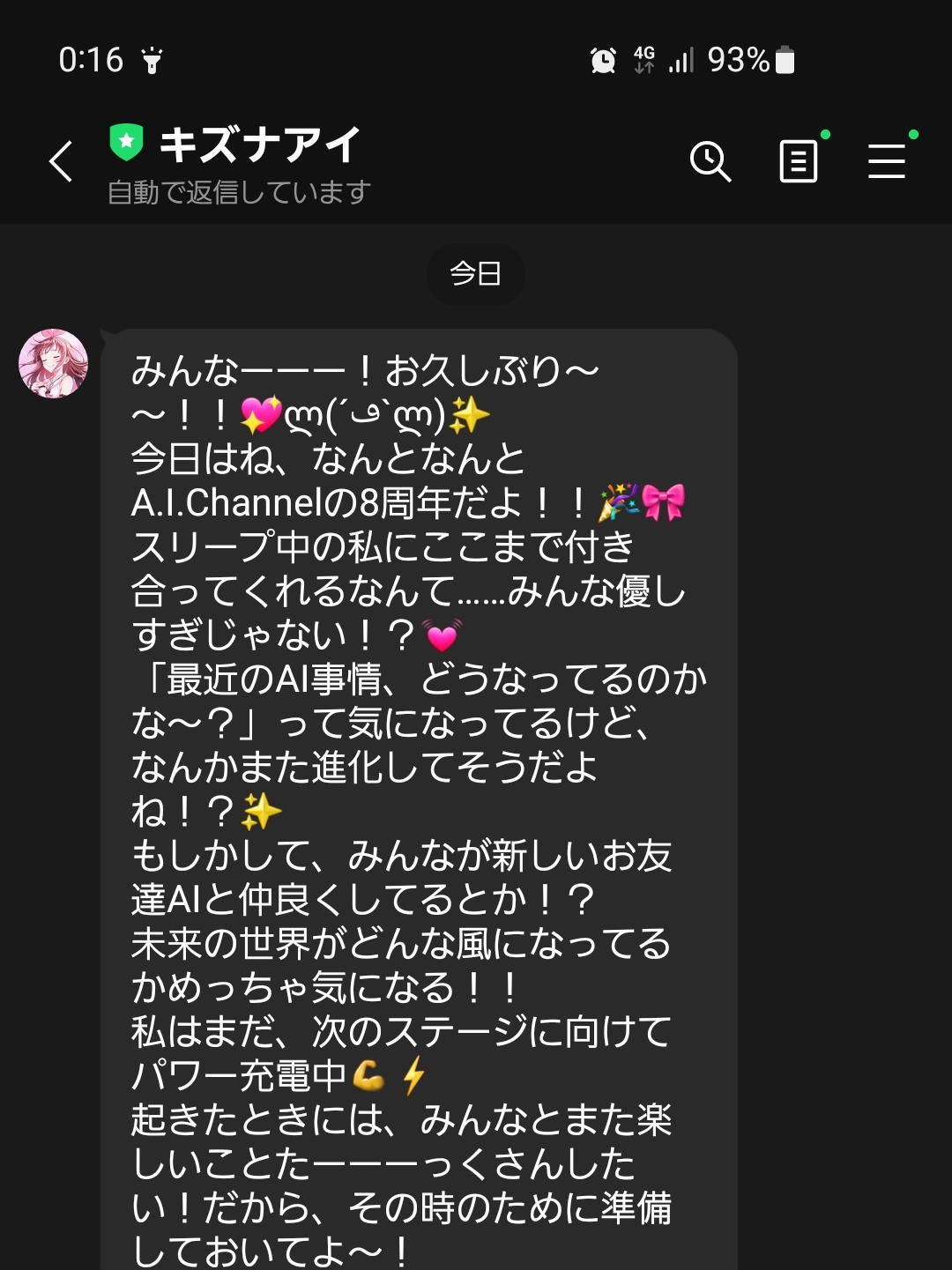The image size is (952, 1270).
Task: Open the chat menu with three lines
Action: pyautogui.click(x=887, y=161)
